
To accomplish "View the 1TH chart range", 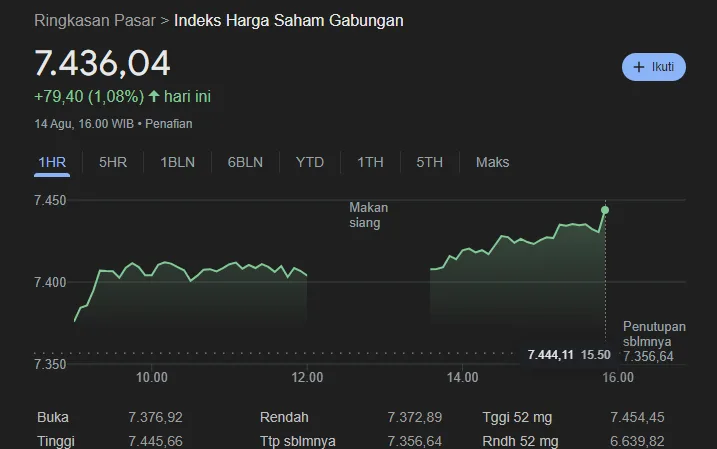I will coord(370,162).
